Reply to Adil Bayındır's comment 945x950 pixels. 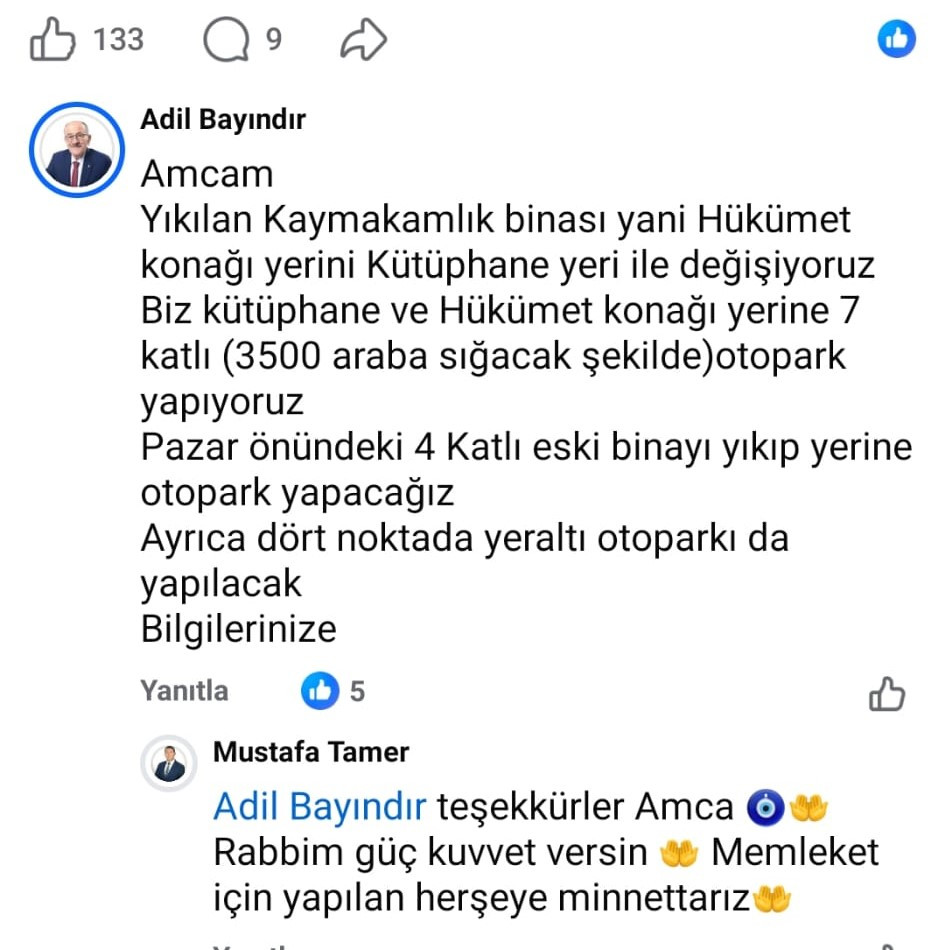tap(184, 691)
